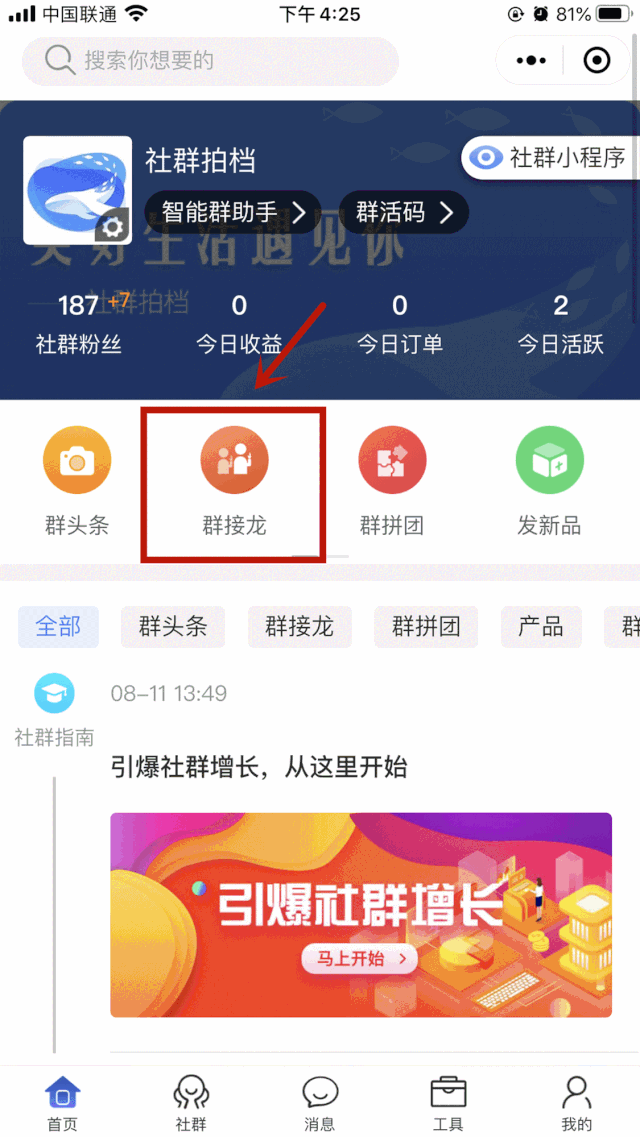640x1137 pixels.
Task: Open avatar settings via the gear icon
Action: (113, 227)
